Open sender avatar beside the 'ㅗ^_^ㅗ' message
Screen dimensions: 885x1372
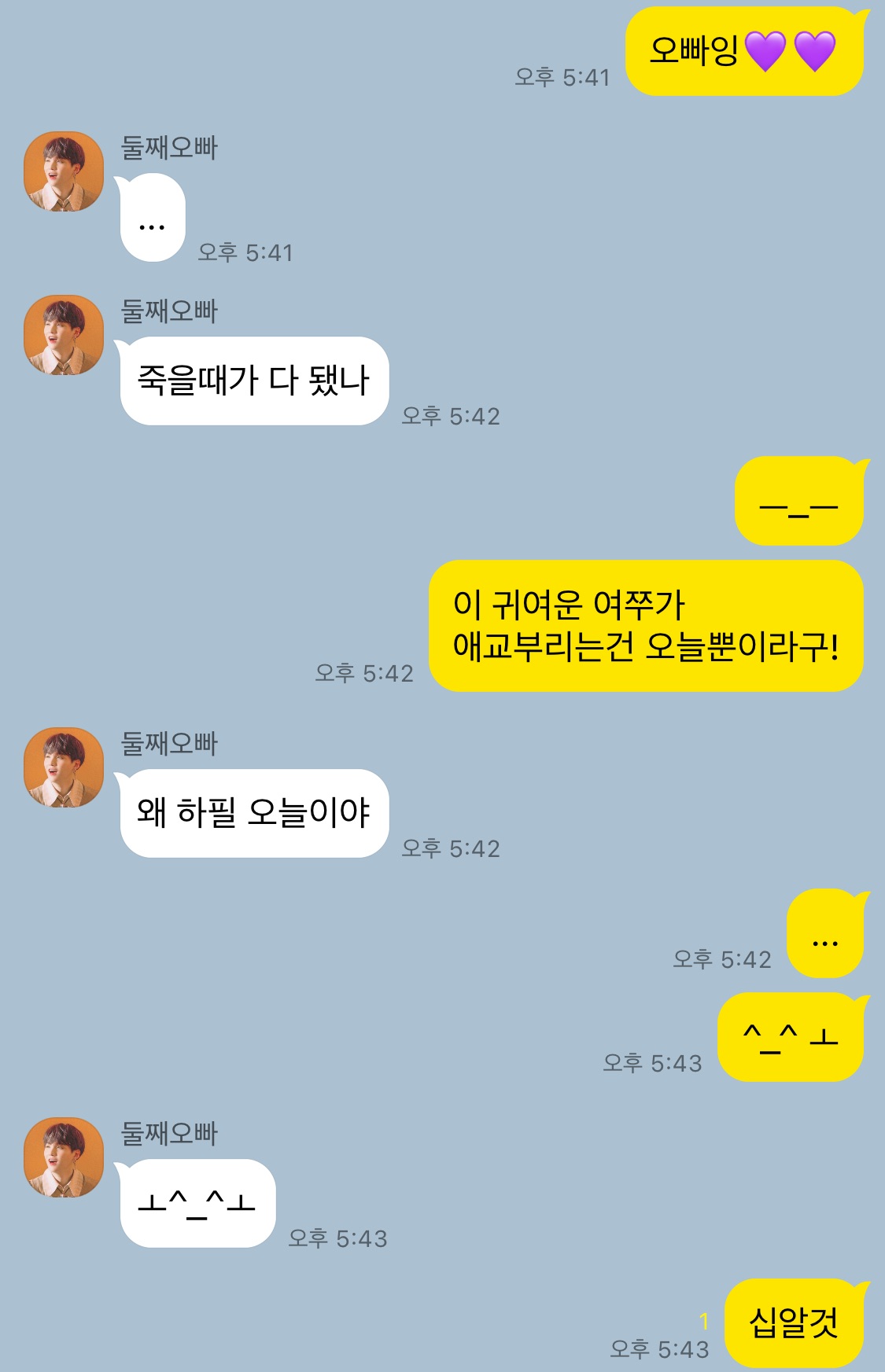click(64, 1157)
